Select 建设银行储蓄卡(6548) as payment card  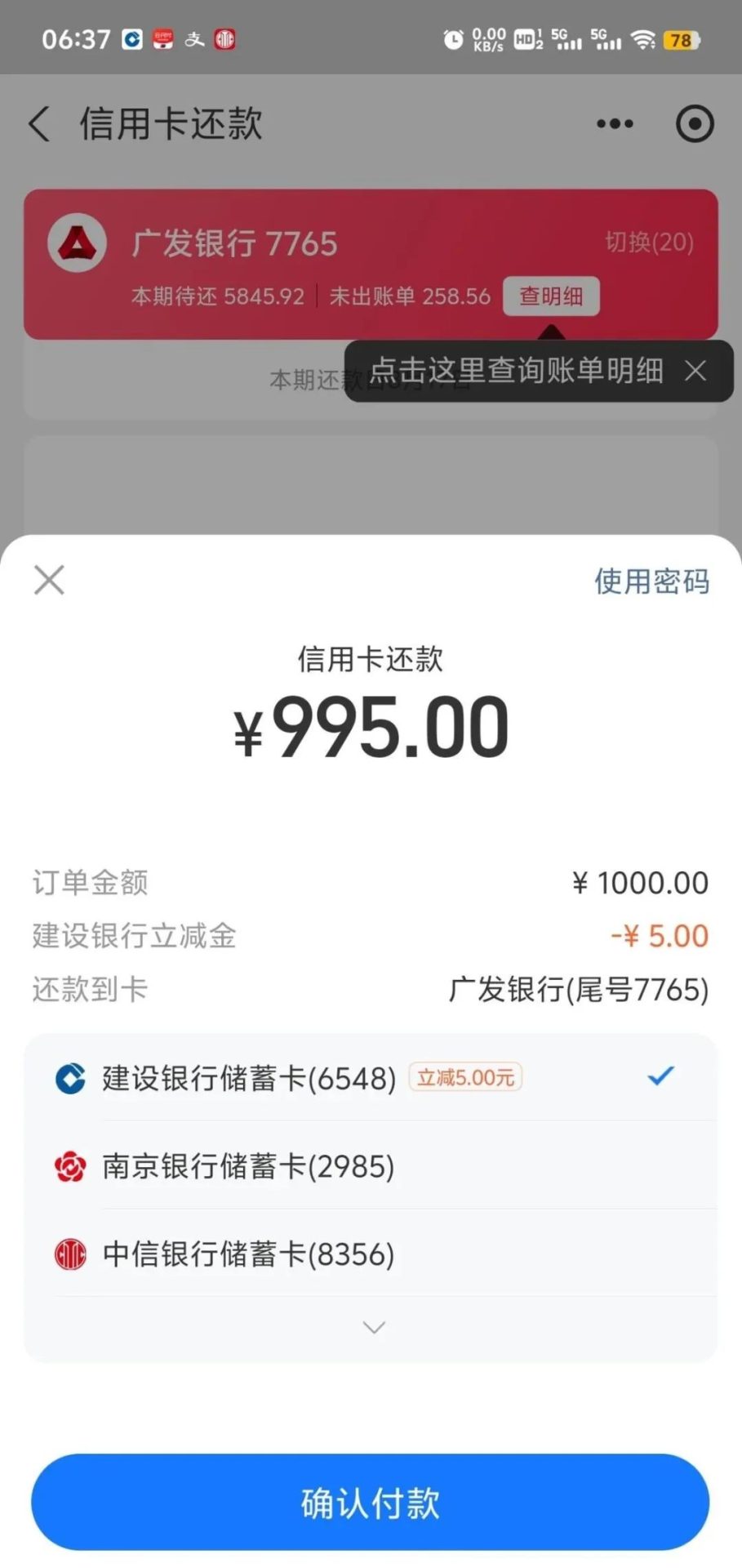click(x=249, y=1078)
